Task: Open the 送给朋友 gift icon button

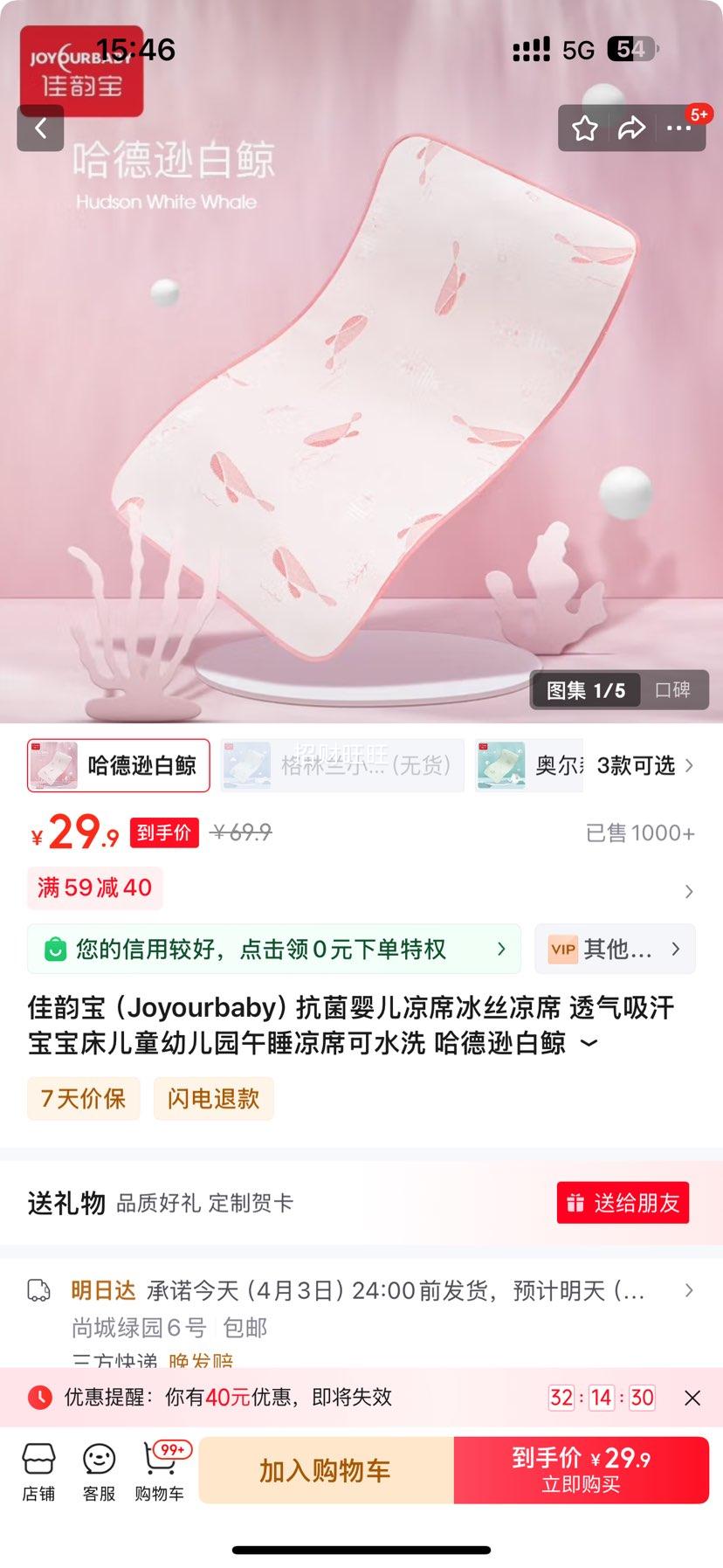Action: tap(622, 1203)
